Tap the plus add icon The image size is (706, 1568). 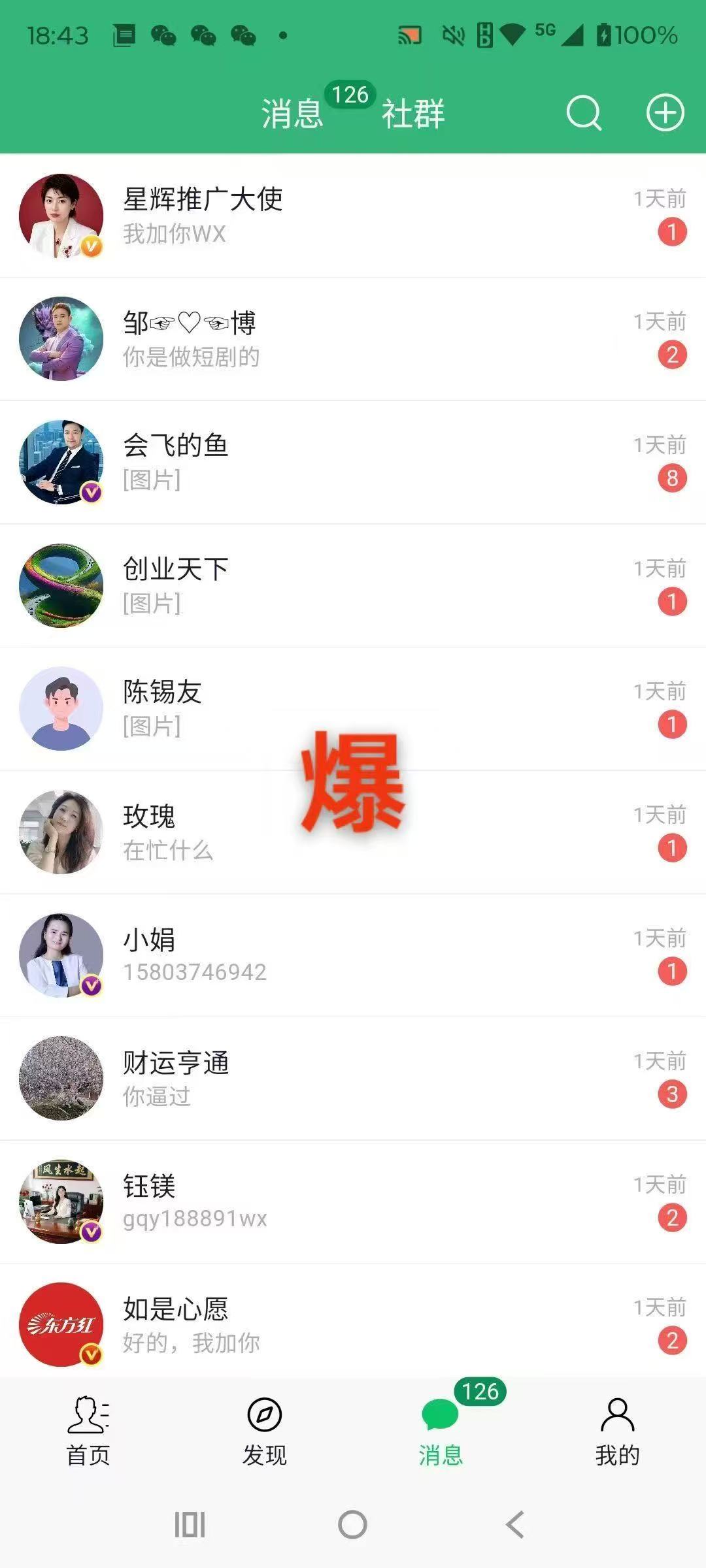665,114
